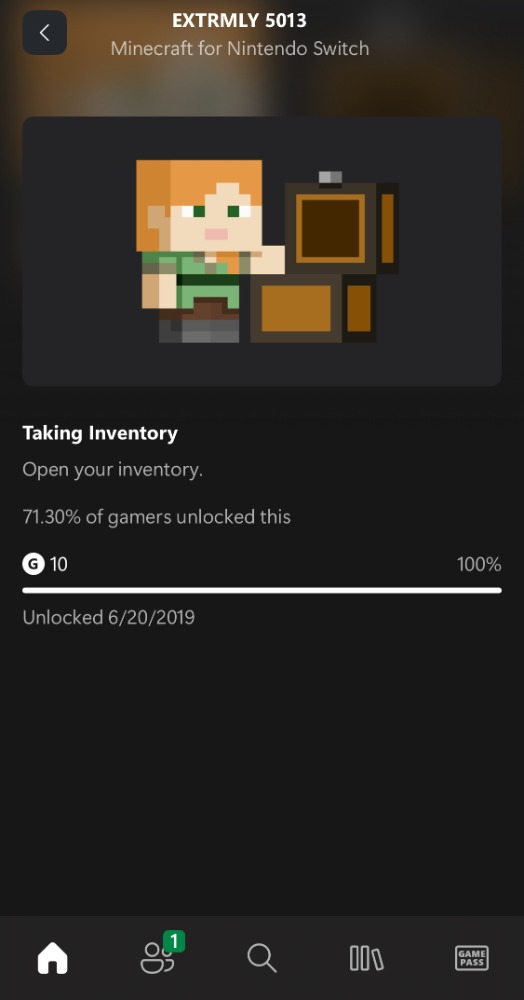Switch to the Library tab
This screenshot has width=524, height=1000.
click(x=367, y=958)
